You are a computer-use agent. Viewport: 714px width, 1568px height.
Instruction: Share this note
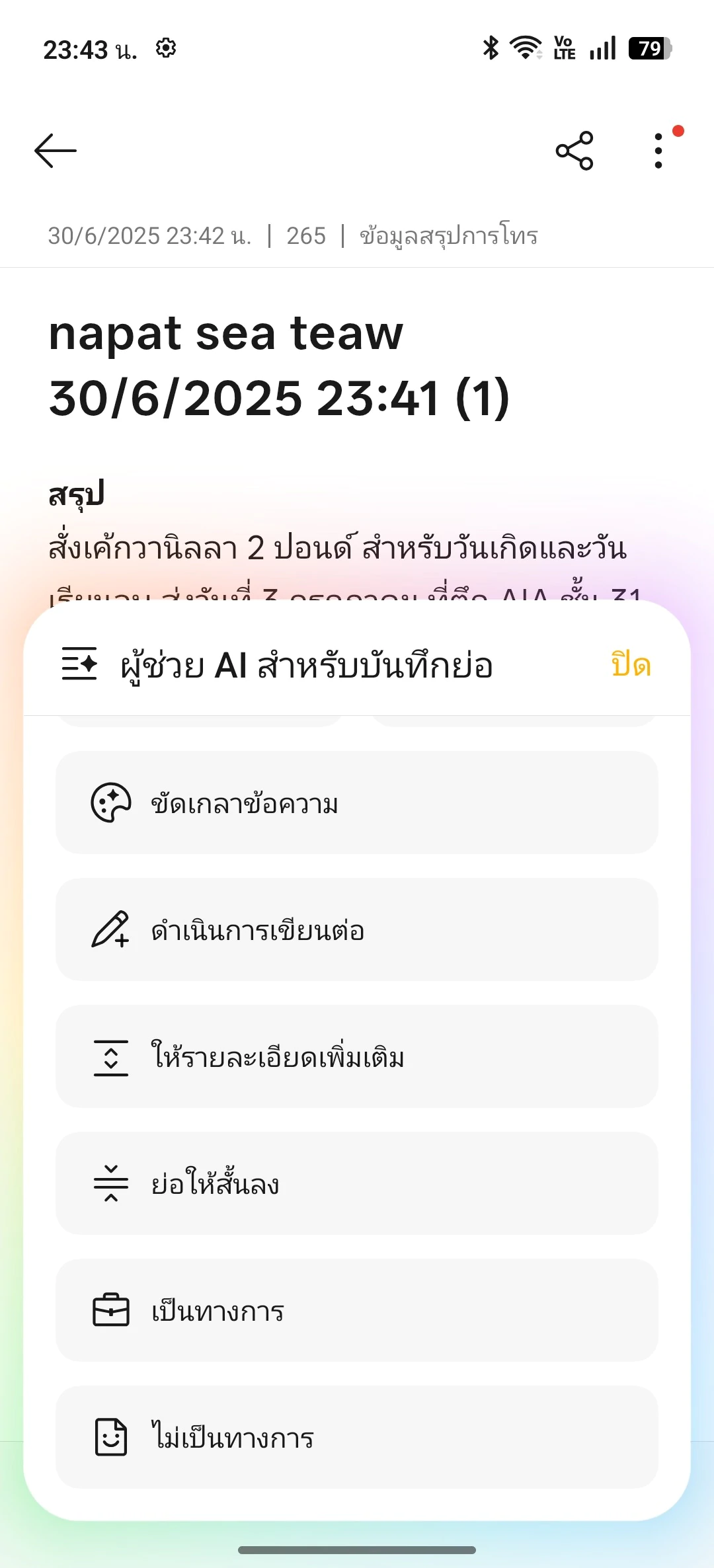click(575, 151)
